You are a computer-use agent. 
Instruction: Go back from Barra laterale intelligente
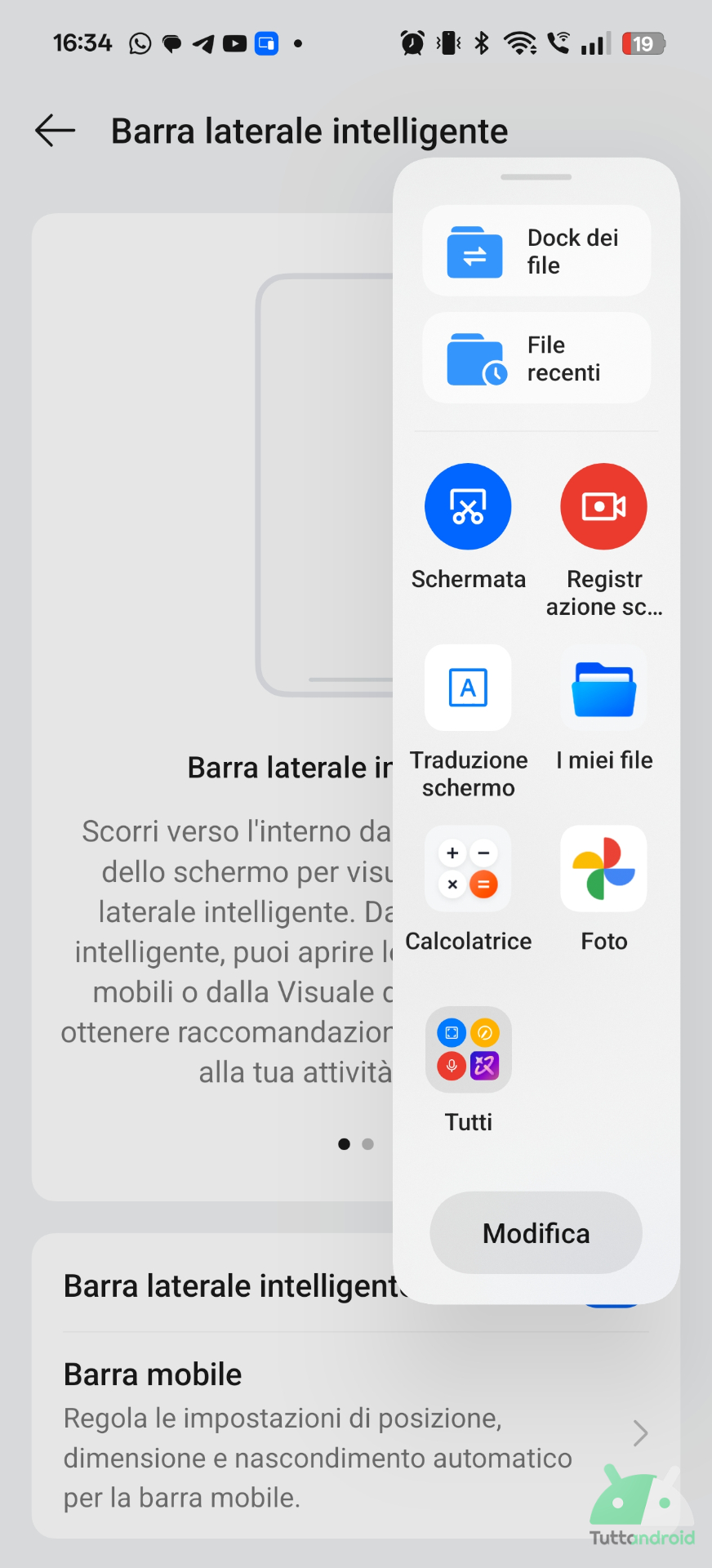tap(56, 131)
